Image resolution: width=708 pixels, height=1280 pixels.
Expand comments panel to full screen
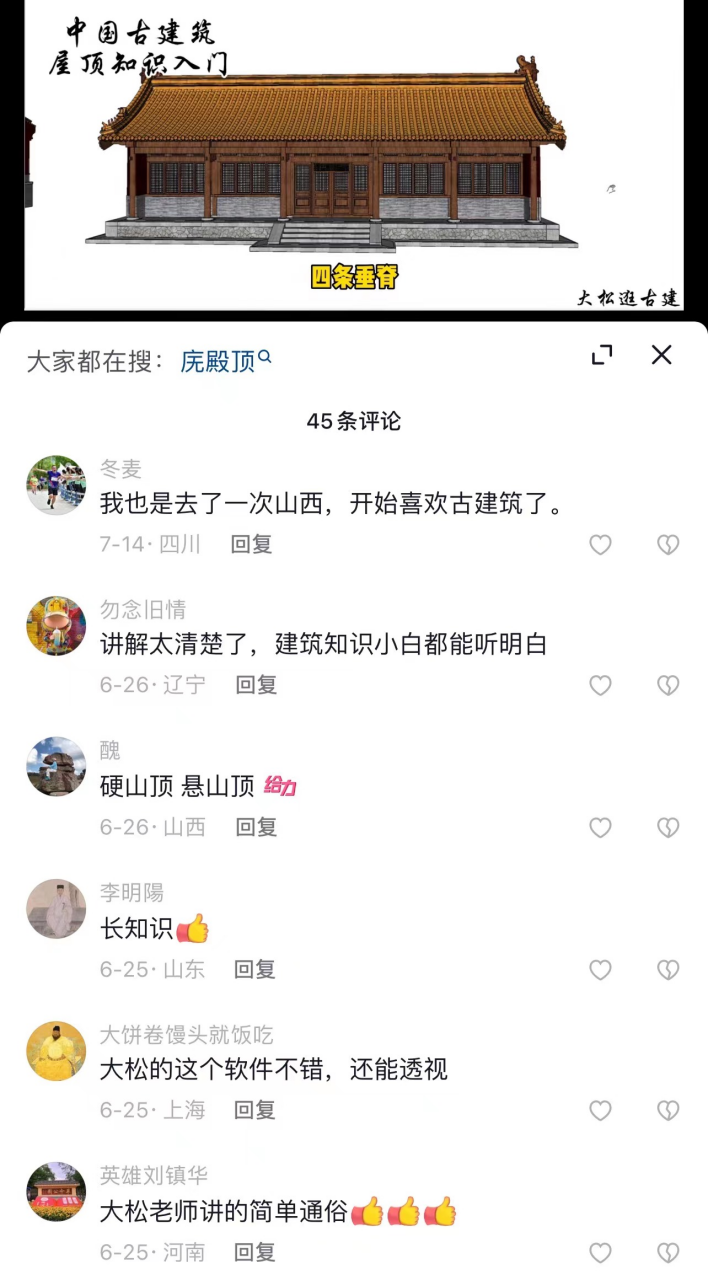pos(601,355)
